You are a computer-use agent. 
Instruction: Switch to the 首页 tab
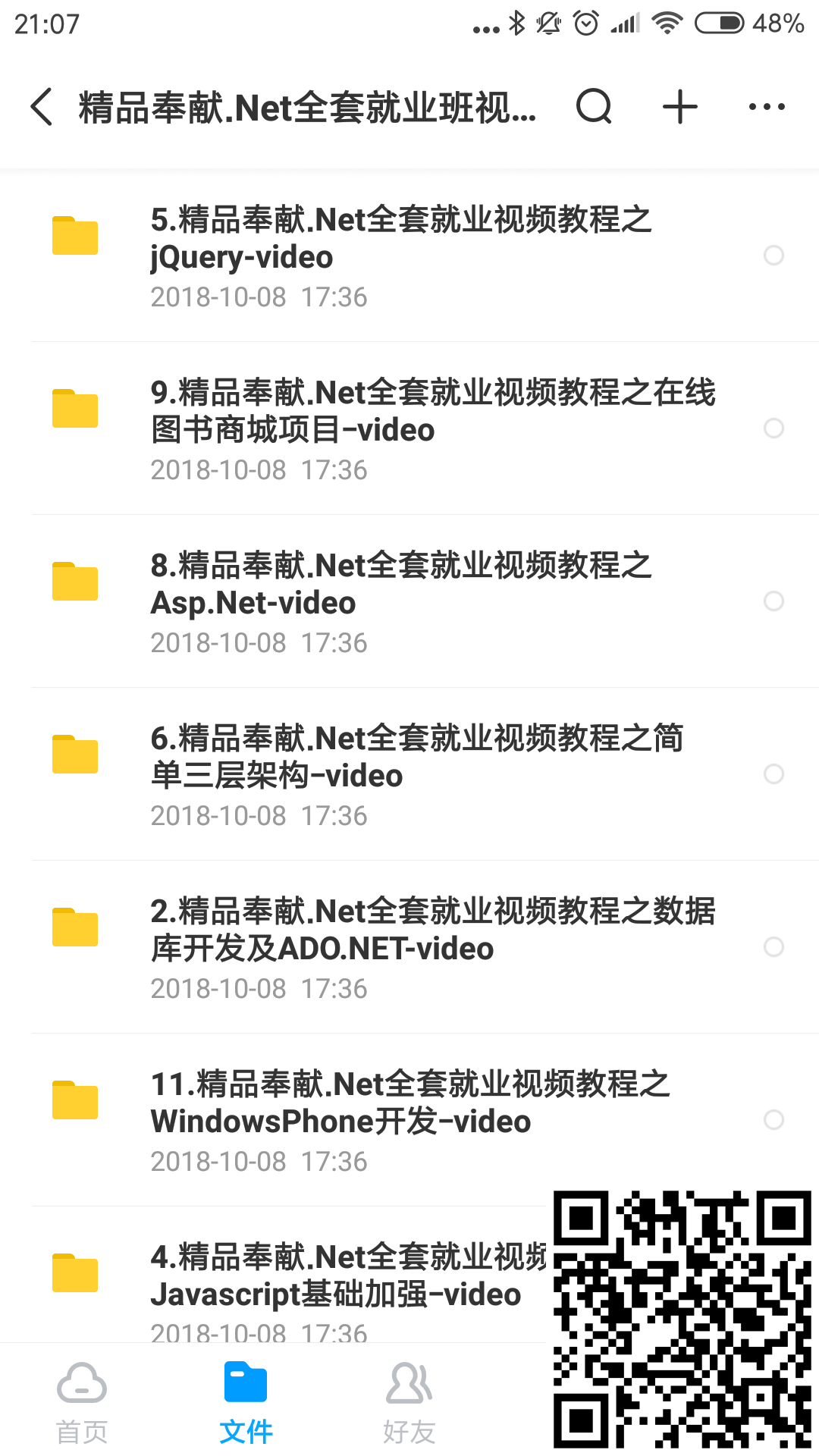click(x=82, y=1401)
